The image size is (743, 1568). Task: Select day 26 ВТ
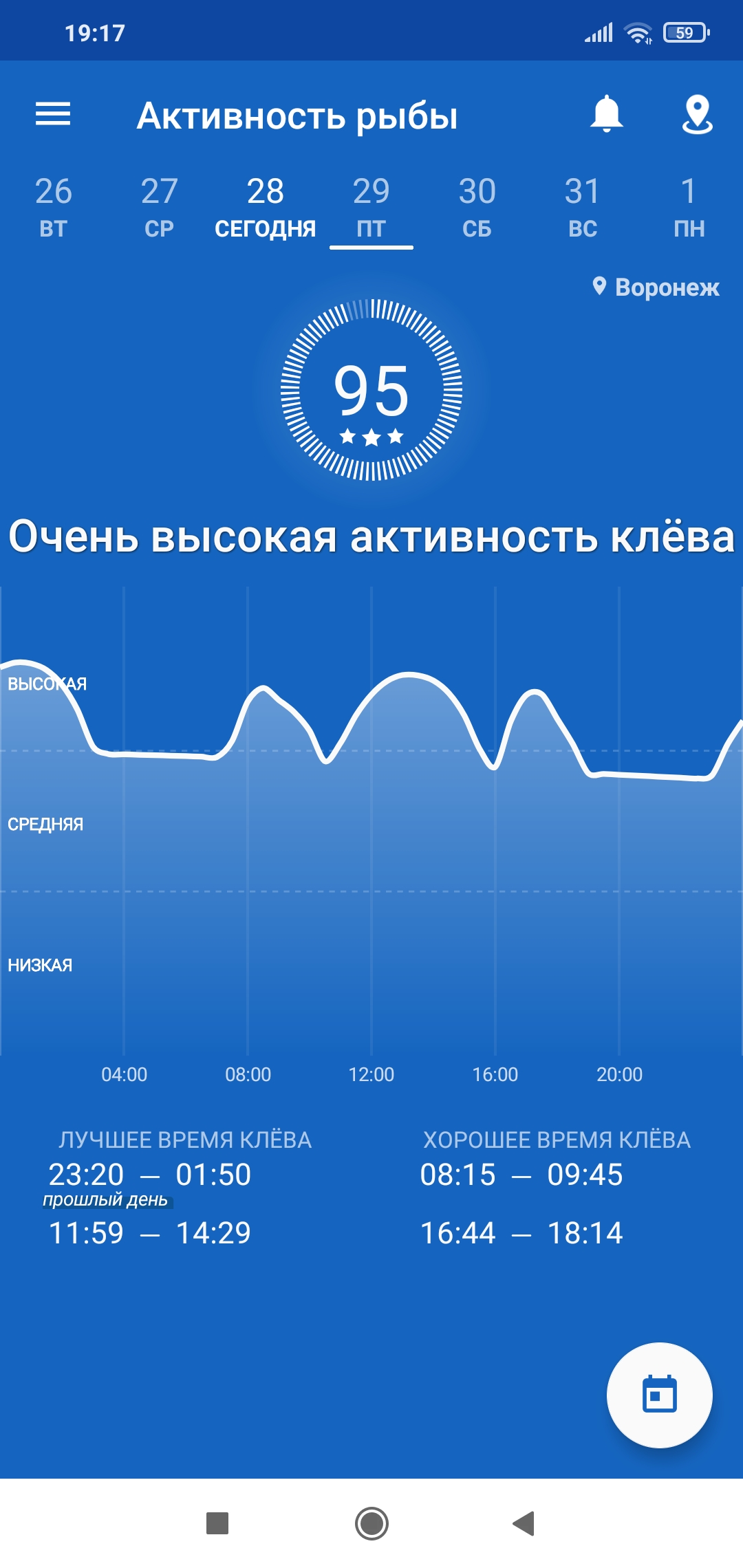pos(54,206)
